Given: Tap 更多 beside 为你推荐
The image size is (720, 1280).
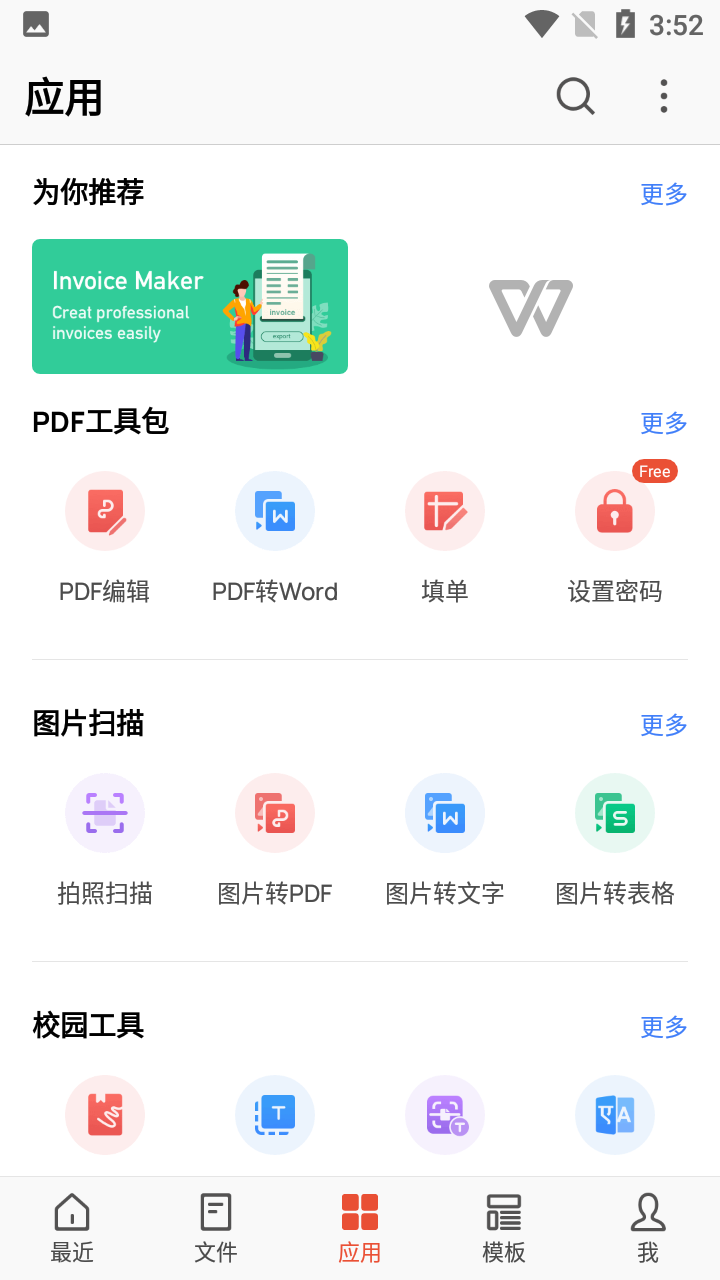Looking at the screenshot, I should (663, 194).
